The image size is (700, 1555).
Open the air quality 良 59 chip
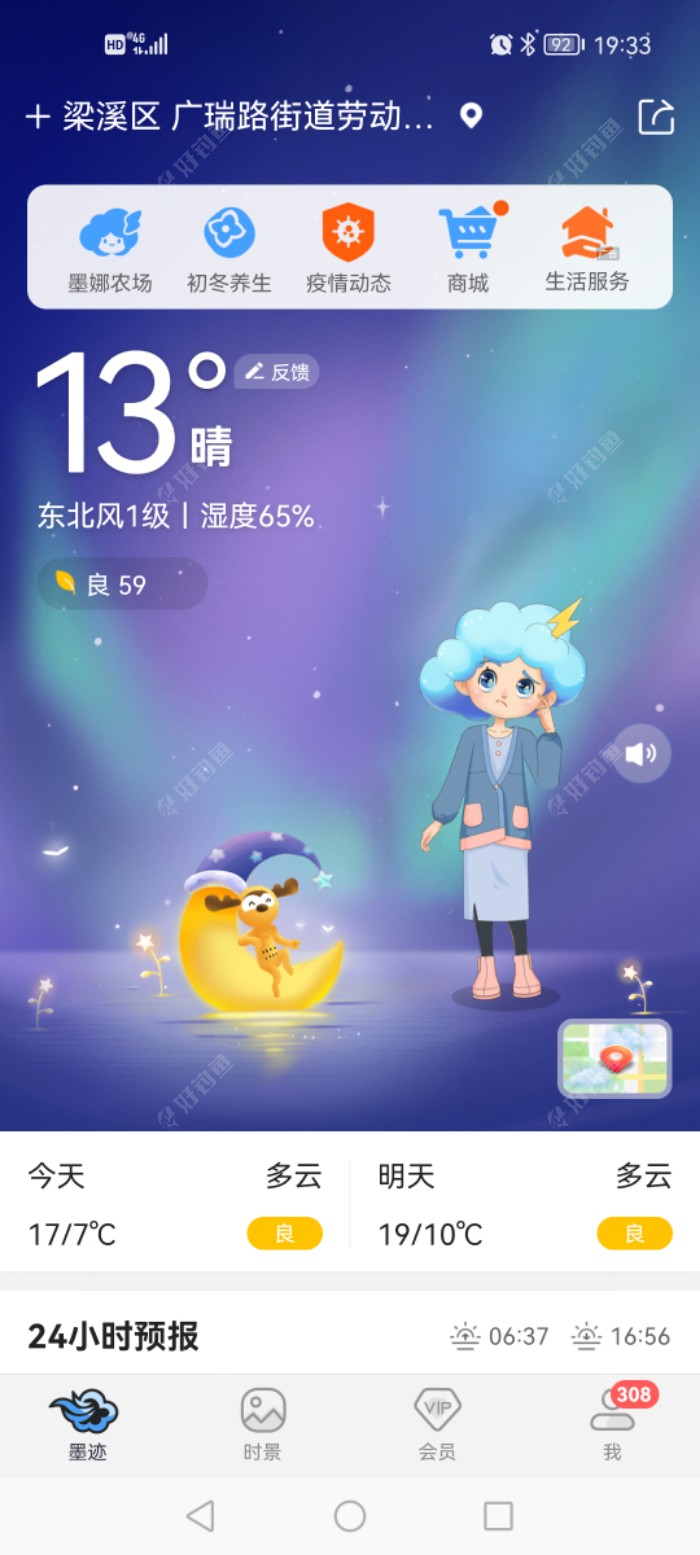click(121, 584)
